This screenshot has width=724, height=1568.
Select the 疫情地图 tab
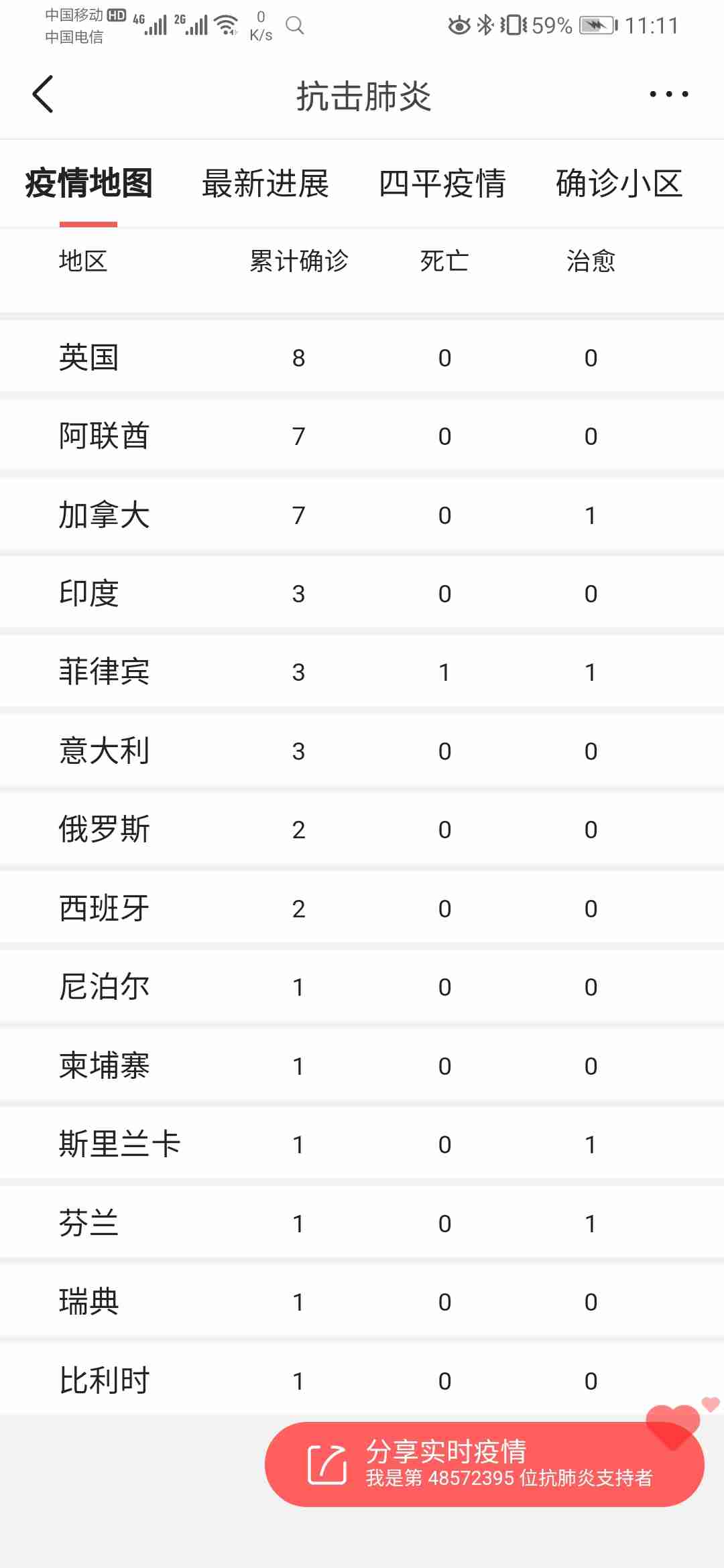pos(88,184)
